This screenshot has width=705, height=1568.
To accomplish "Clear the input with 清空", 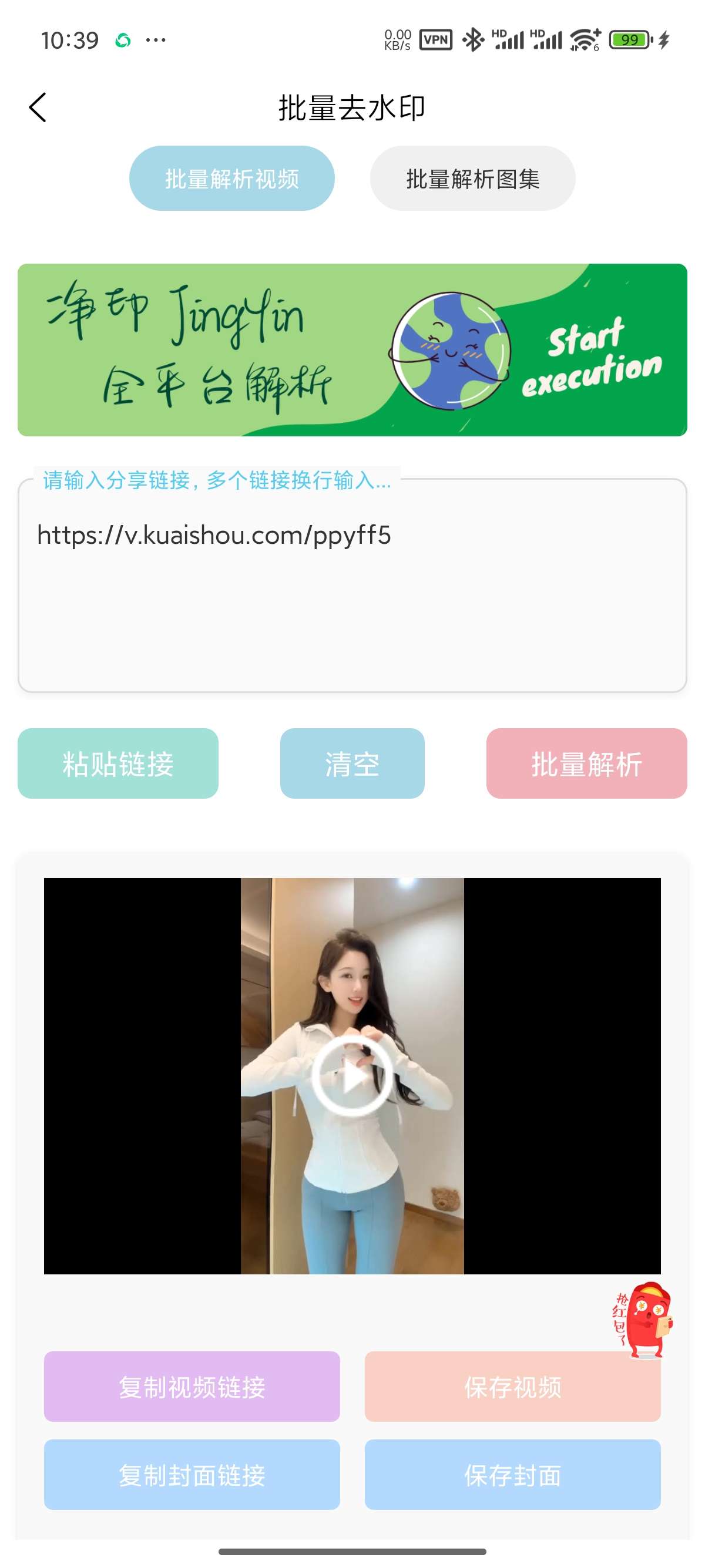I will pos(352,763).
